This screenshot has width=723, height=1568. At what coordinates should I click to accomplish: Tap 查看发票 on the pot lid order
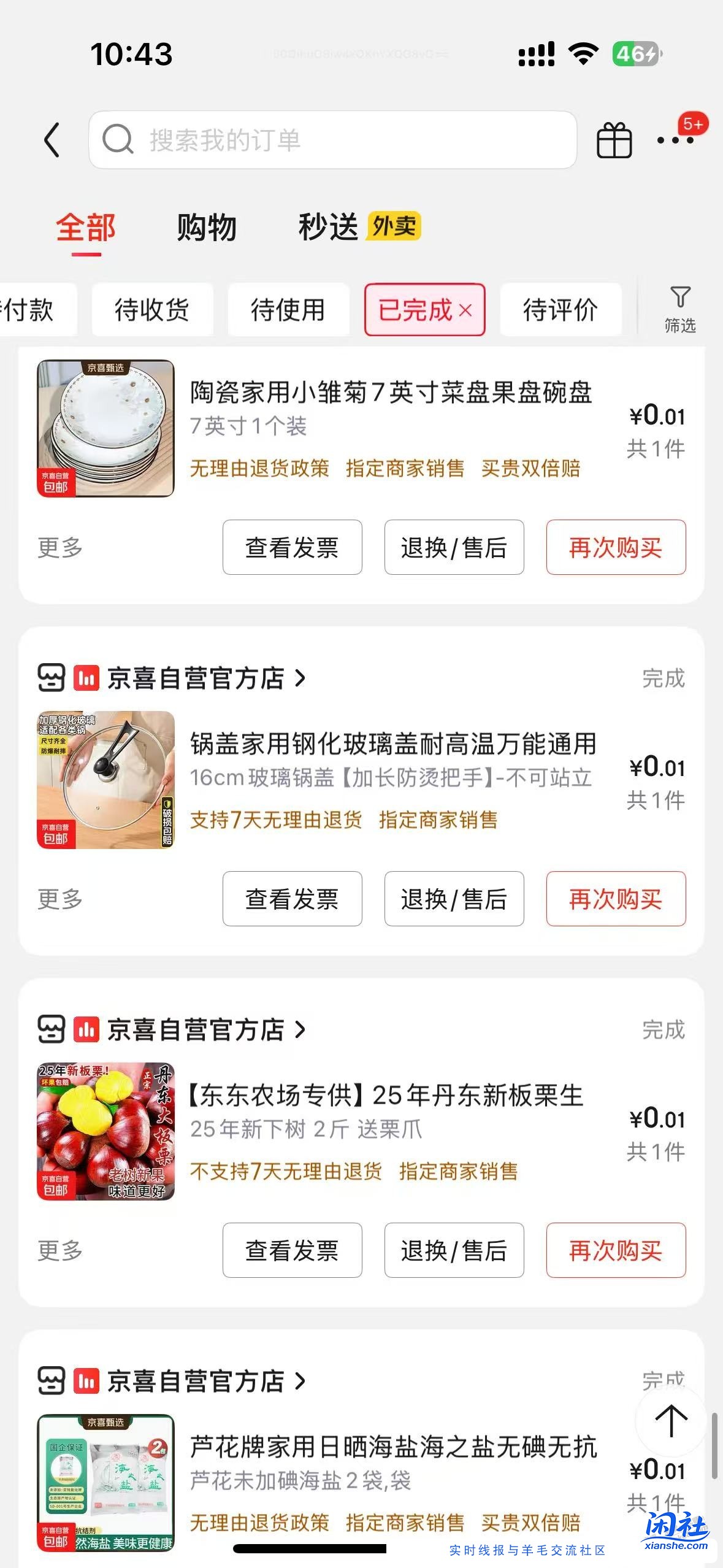tap(292, 899)
